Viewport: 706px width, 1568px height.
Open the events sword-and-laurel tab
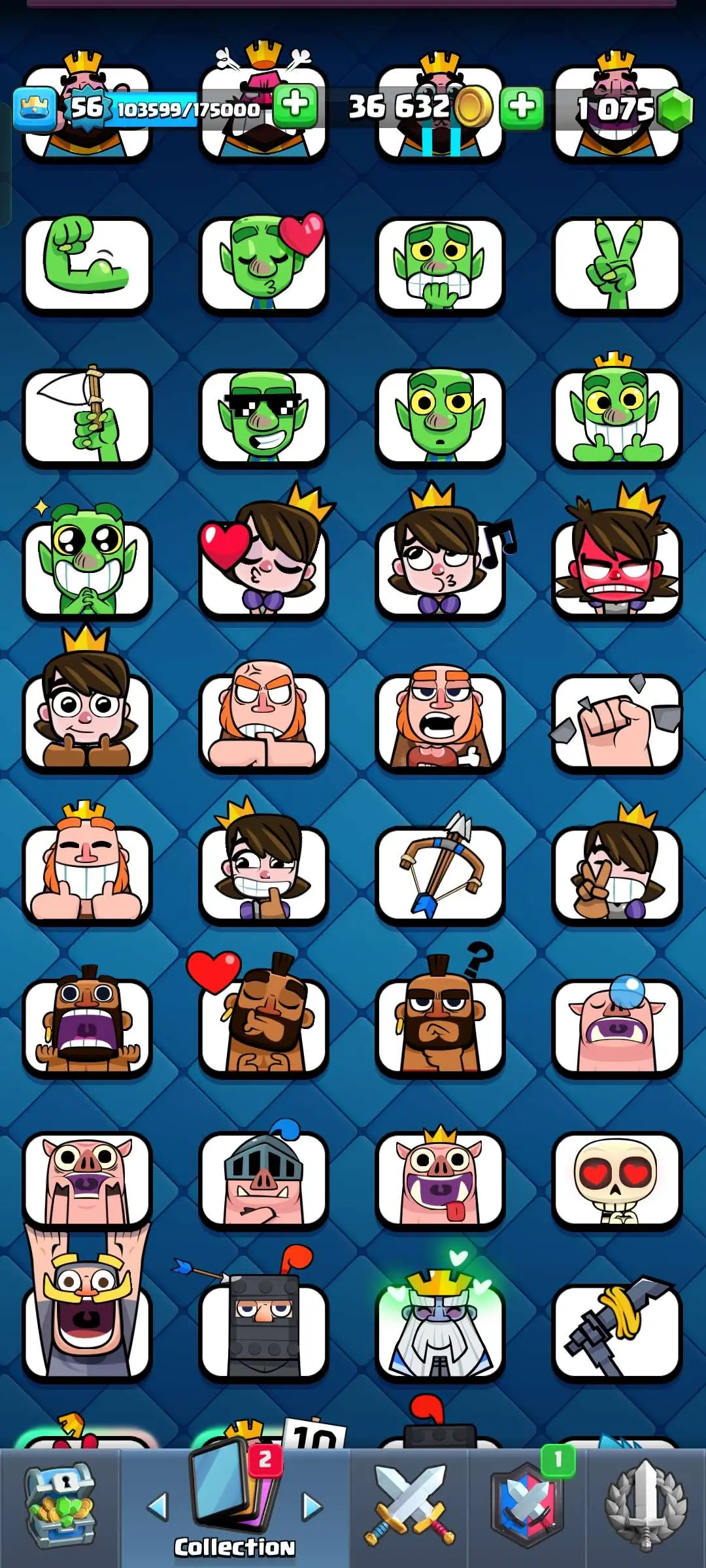tap(646, 1507)
